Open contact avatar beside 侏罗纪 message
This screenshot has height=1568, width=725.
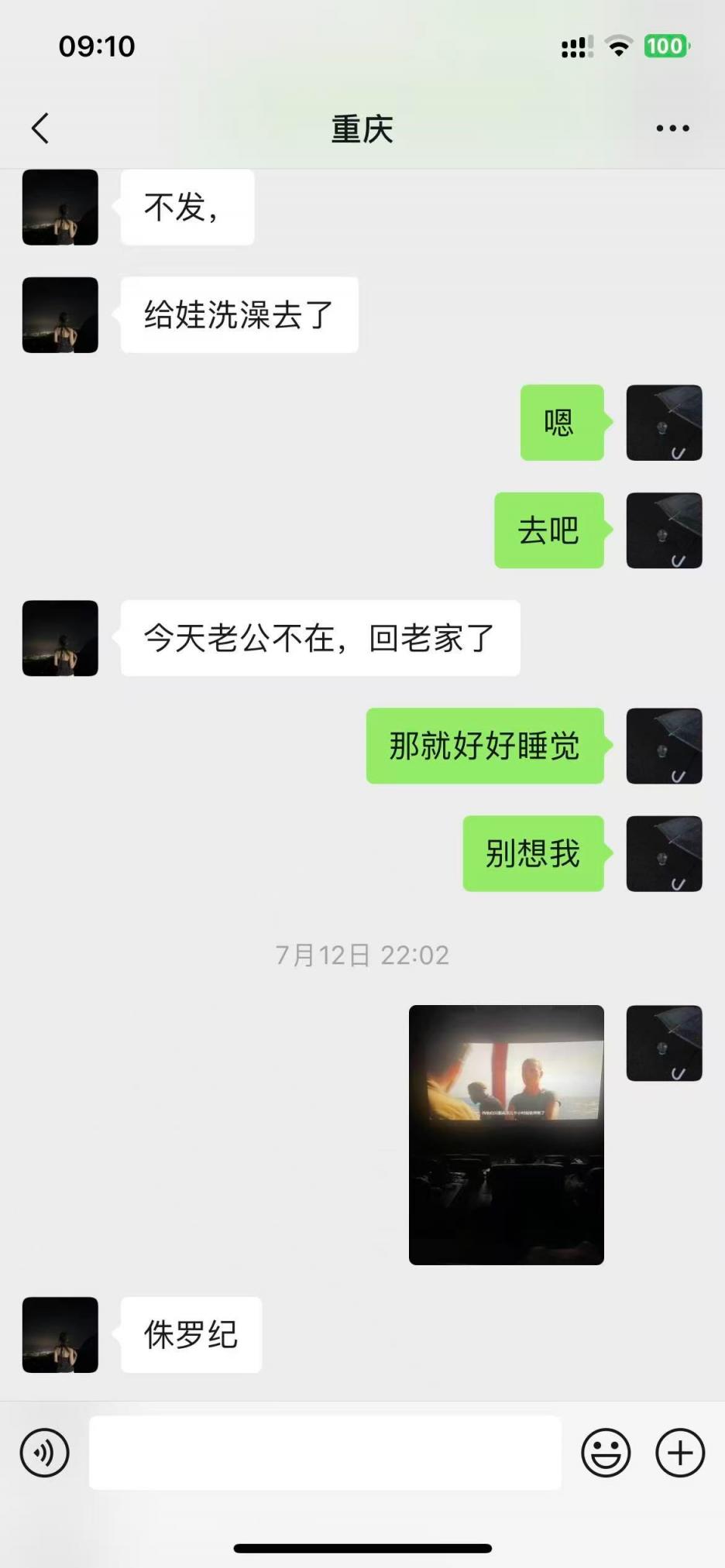point(60,1335)
